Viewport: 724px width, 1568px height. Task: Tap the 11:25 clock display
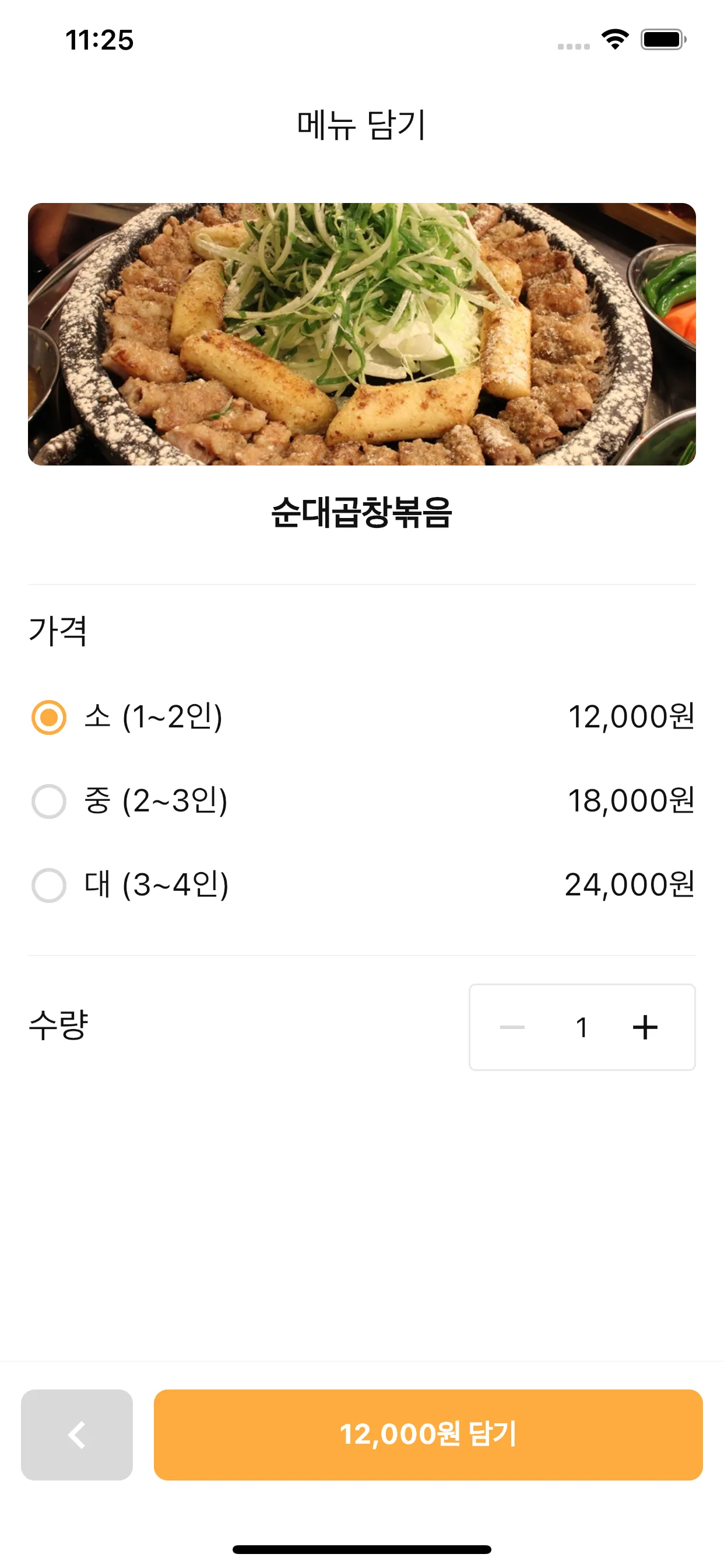pos(99,39)
